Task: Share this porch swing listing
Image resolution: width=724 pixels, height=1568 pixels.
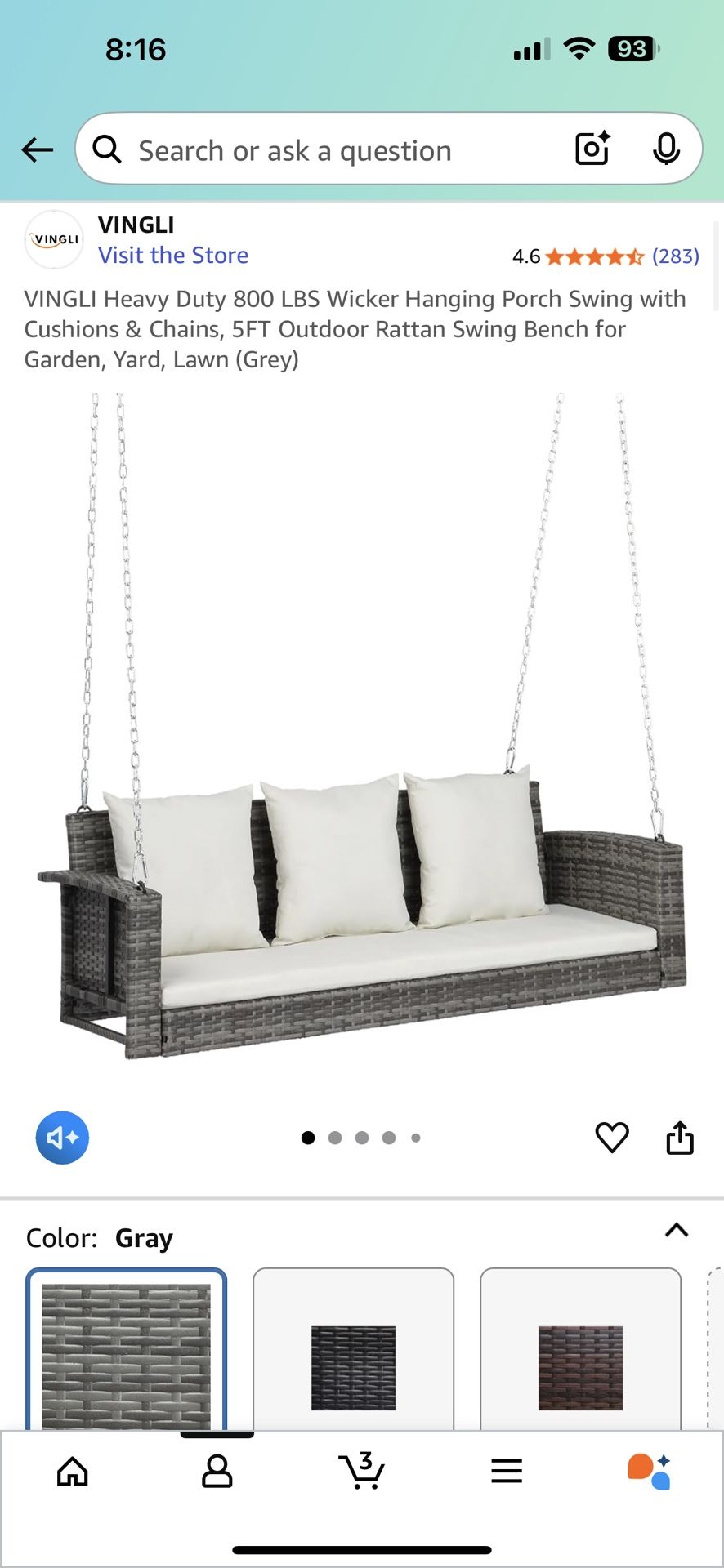Action: point(679,1137)
